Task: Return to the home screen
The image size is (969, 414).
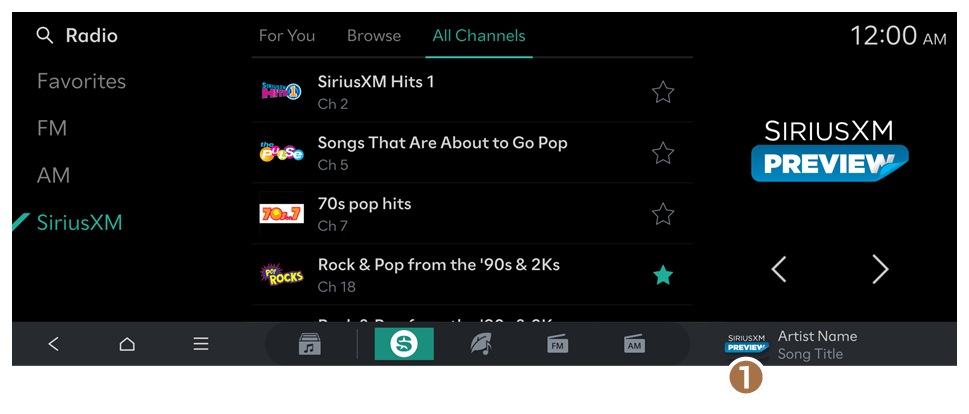Action: point(127,344)
